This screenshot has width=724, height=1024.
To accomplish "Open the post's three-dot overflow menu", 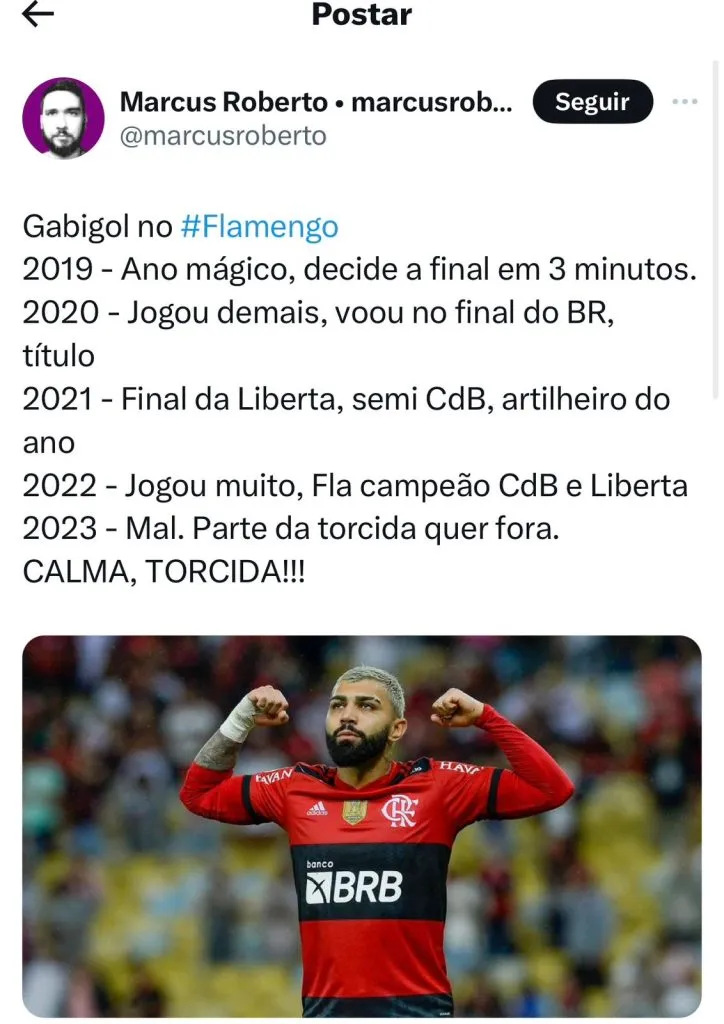I will [685, 102].
